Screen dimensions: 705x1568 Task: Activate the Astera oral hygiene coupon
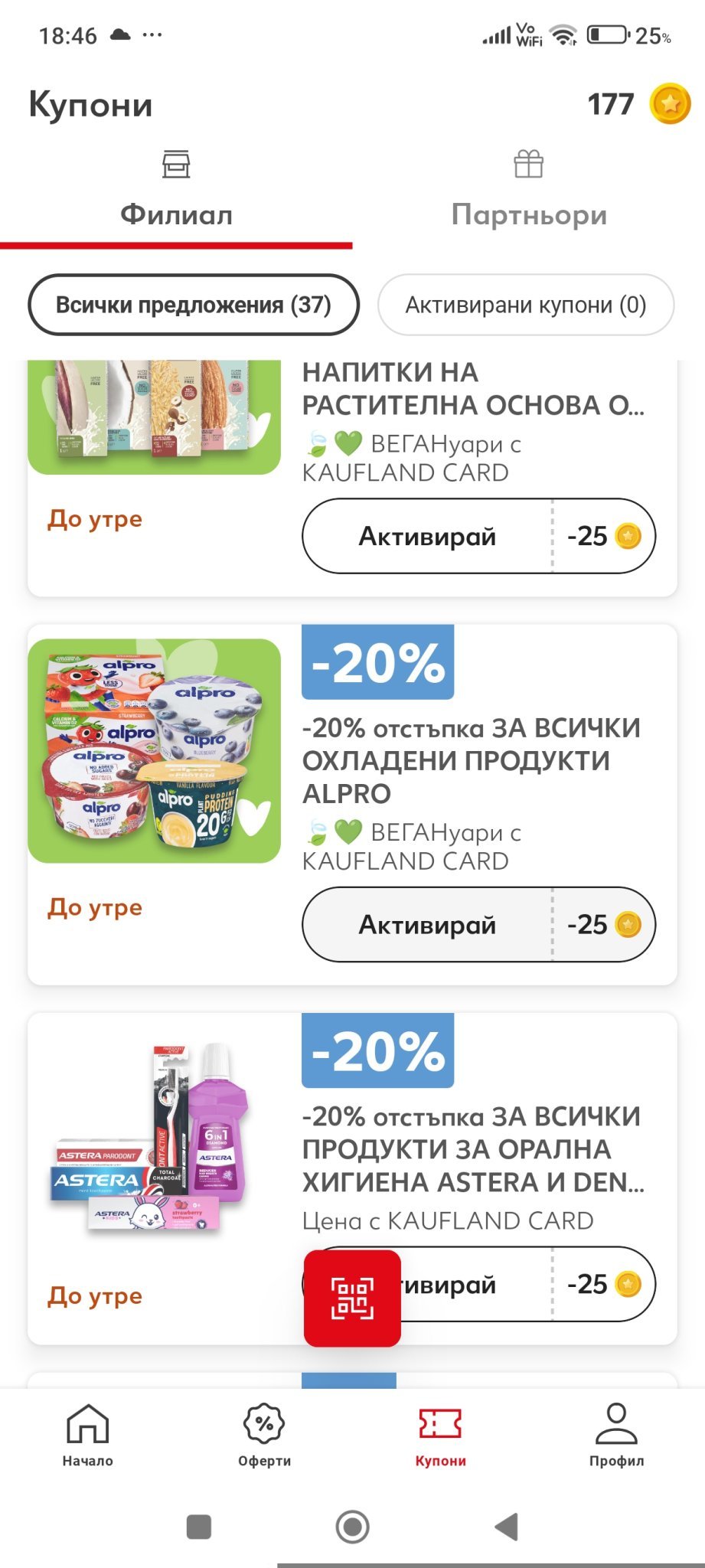click(459, 1285)
